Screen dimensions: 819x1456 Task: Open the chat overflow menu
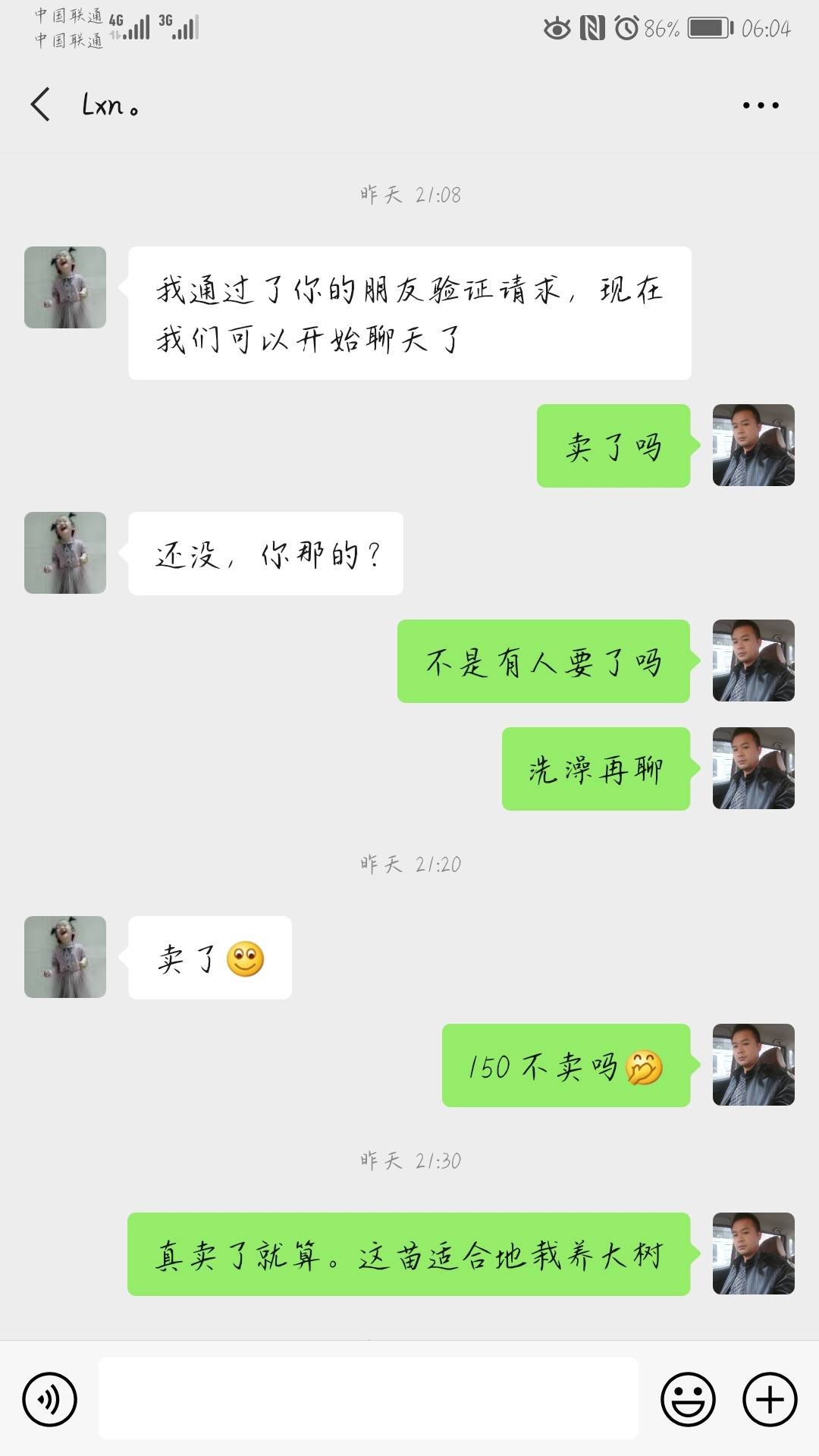pyautogui.click(x=761, y=105)
